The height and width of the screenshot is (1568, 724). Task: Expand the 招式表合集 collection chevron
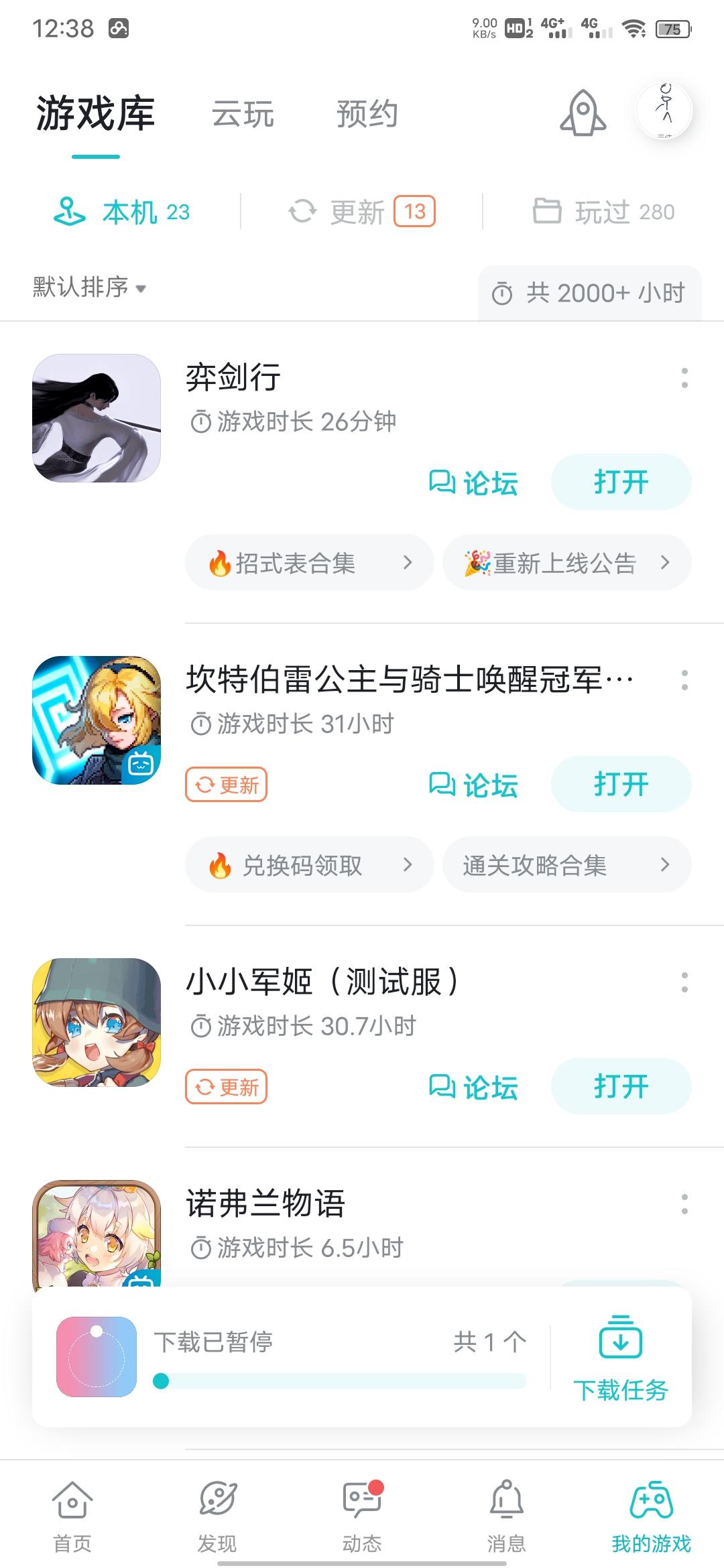(408, 563)
